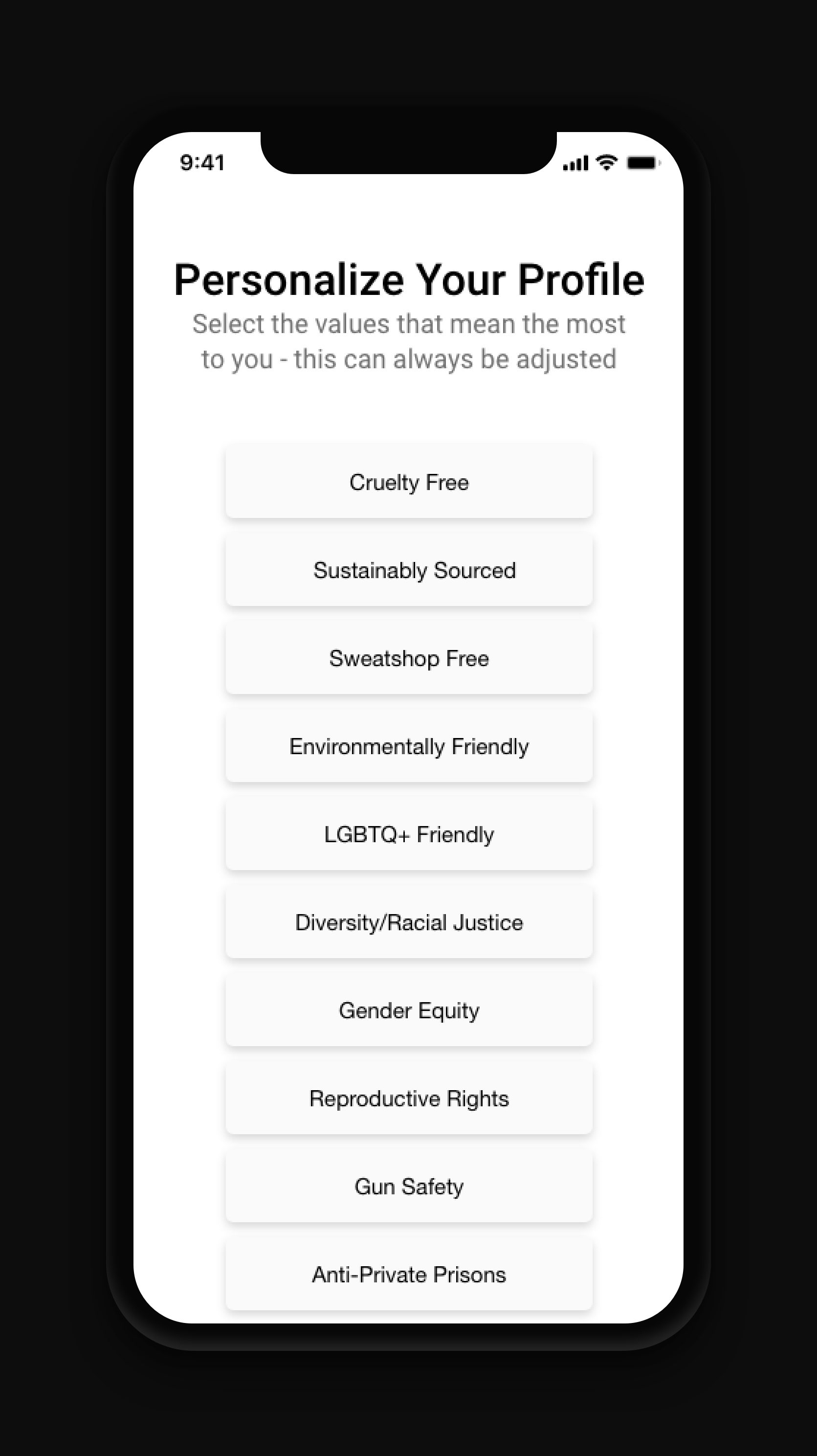
Task: Pick Environmentally Friendly
Action: coord(409,746)
